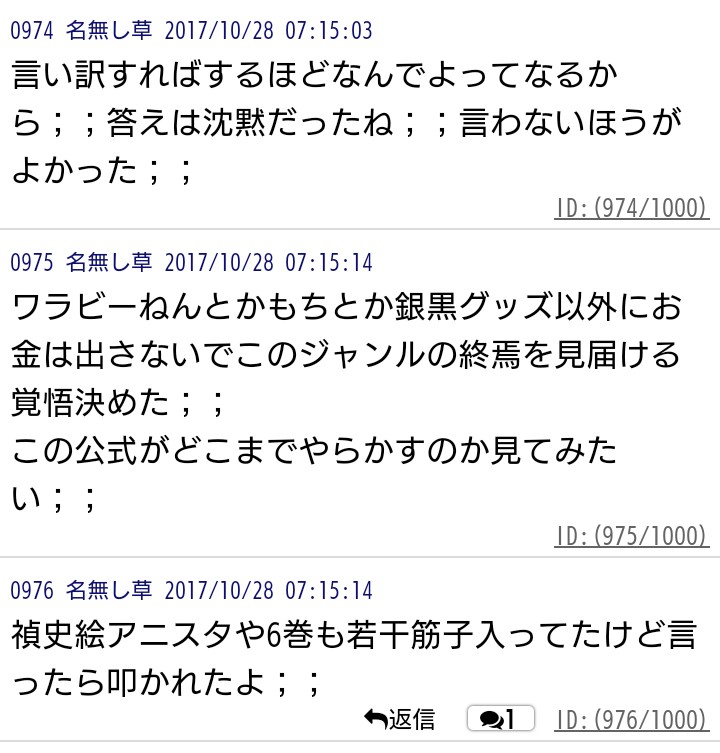The width and height of the screenshot is (720, 753).
Task: Open ID link (974/1000) of post 0974
Action: 632,208
